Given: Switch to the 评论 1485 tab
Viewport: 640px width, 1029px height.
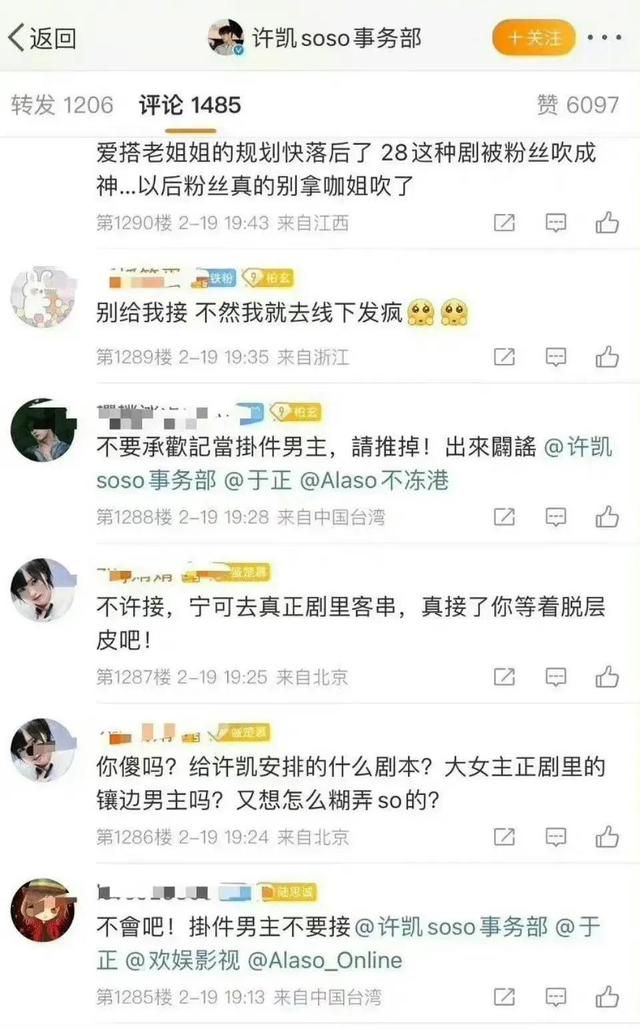Looking at the screenshot, I should 190,104.
